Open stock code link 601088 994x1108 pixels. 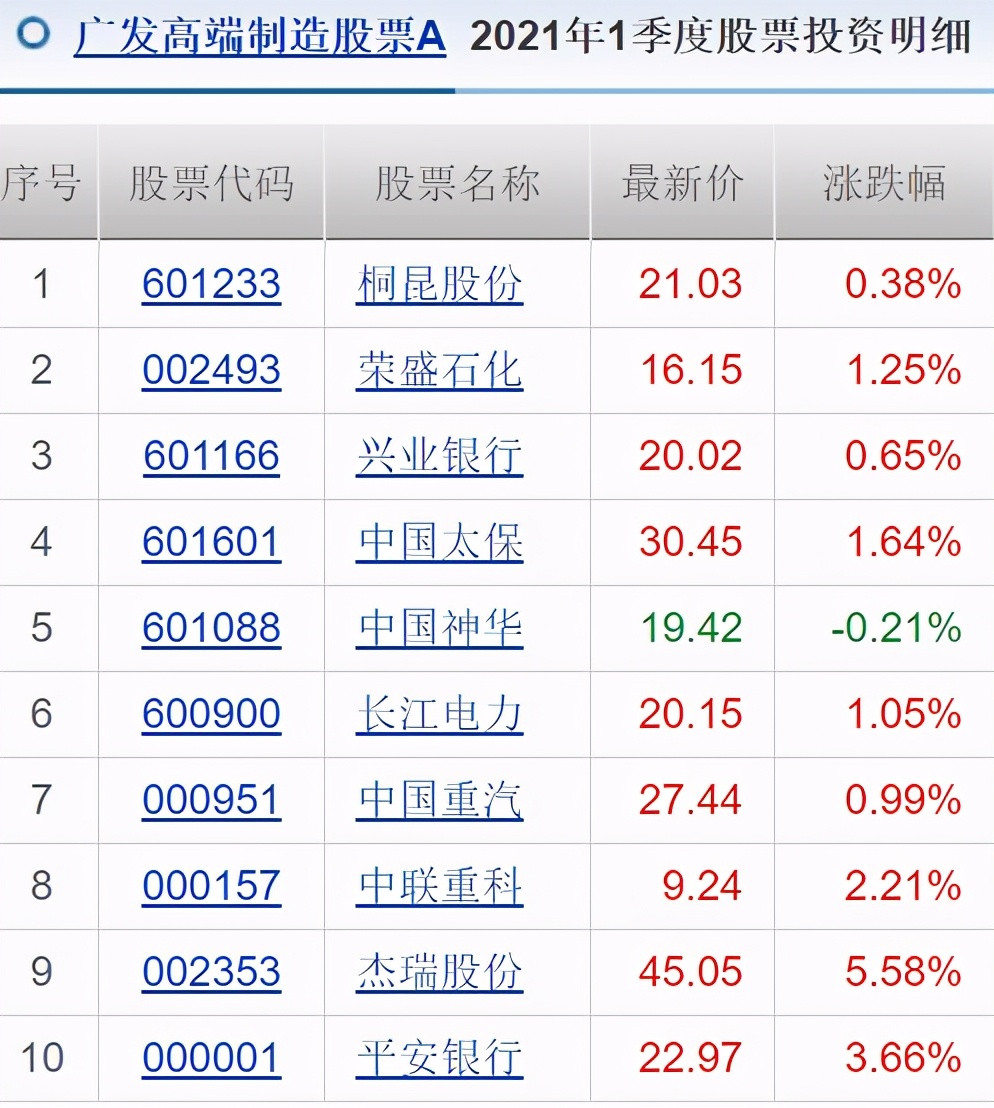click(x=211, y=628)
